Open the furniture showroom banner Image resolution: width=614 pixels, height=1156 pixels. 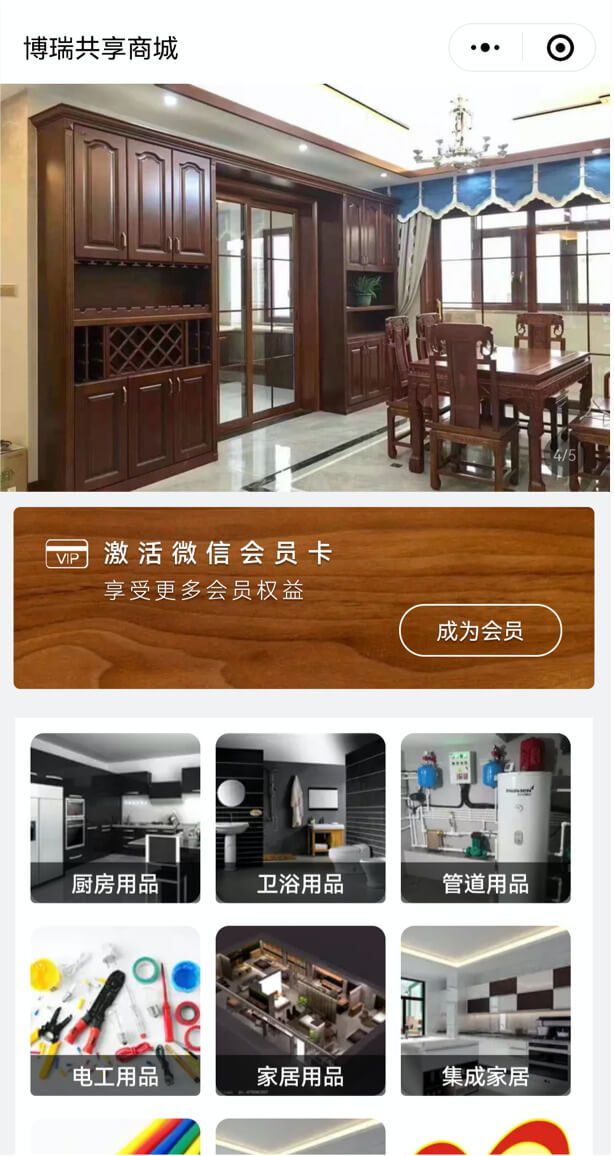pyautogui.click(x=306, y=288)
